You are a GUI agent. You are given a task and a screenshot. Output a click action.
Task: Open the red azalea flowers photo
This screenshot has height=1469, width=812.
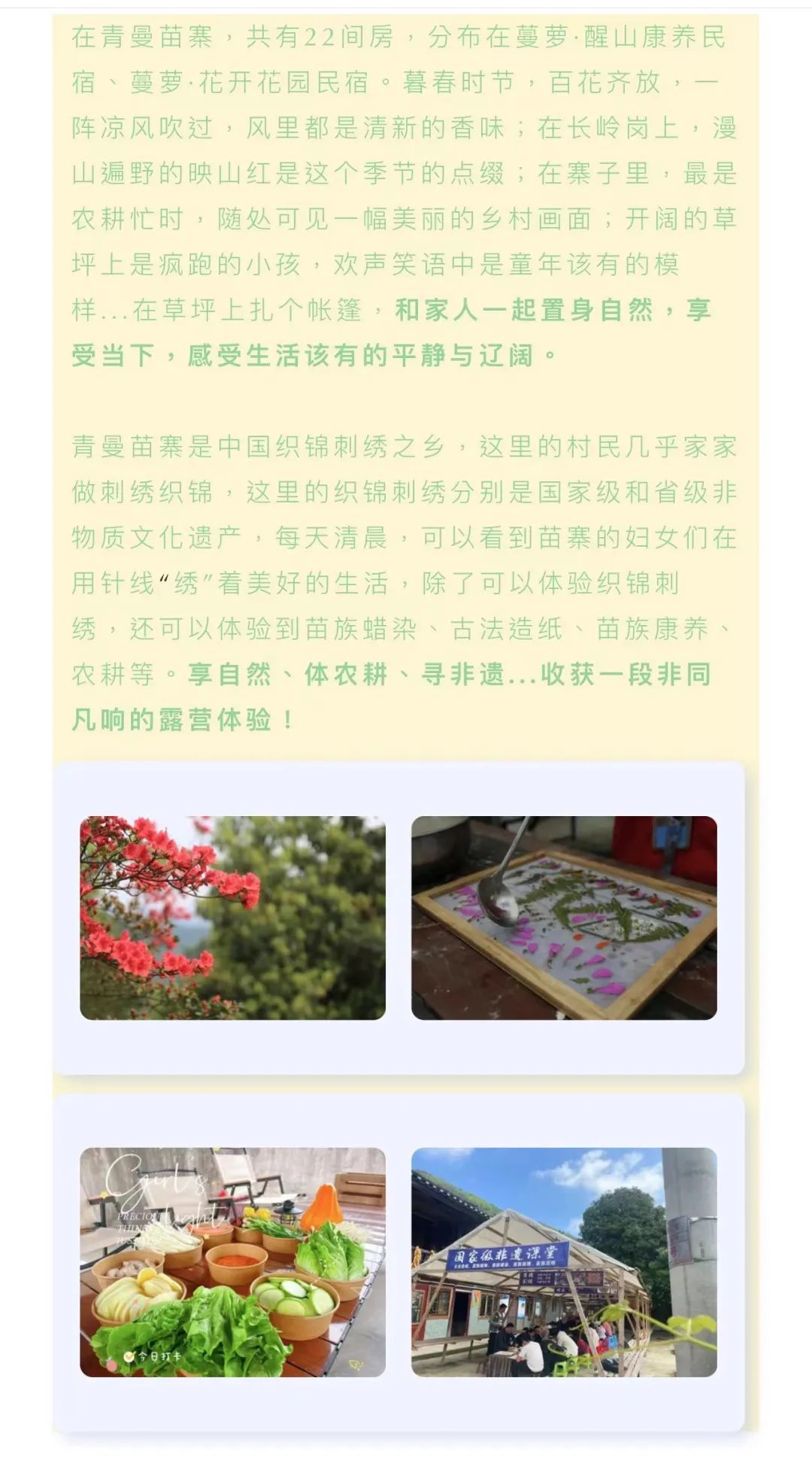tap(232, 917)
